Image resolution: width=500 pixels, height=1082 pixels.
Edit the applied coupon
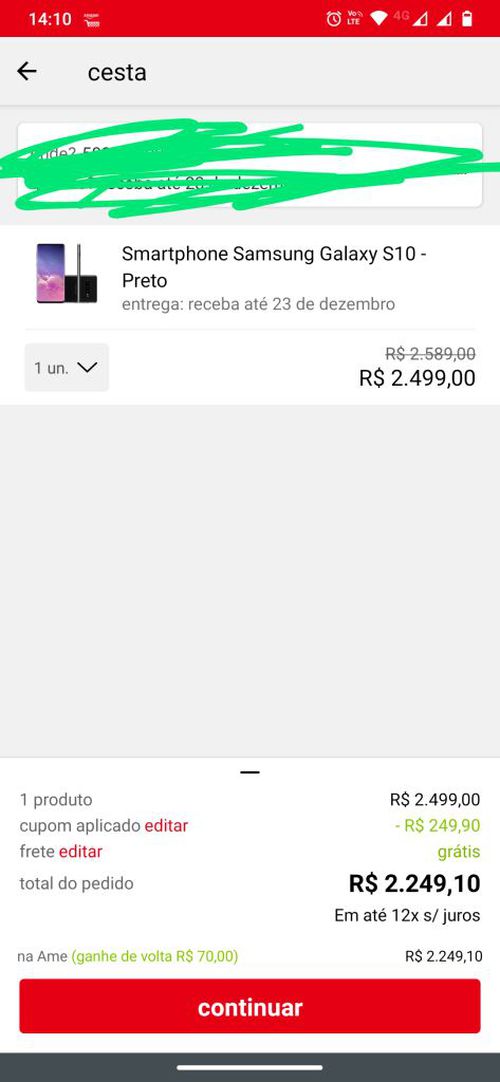pos(166,825)
